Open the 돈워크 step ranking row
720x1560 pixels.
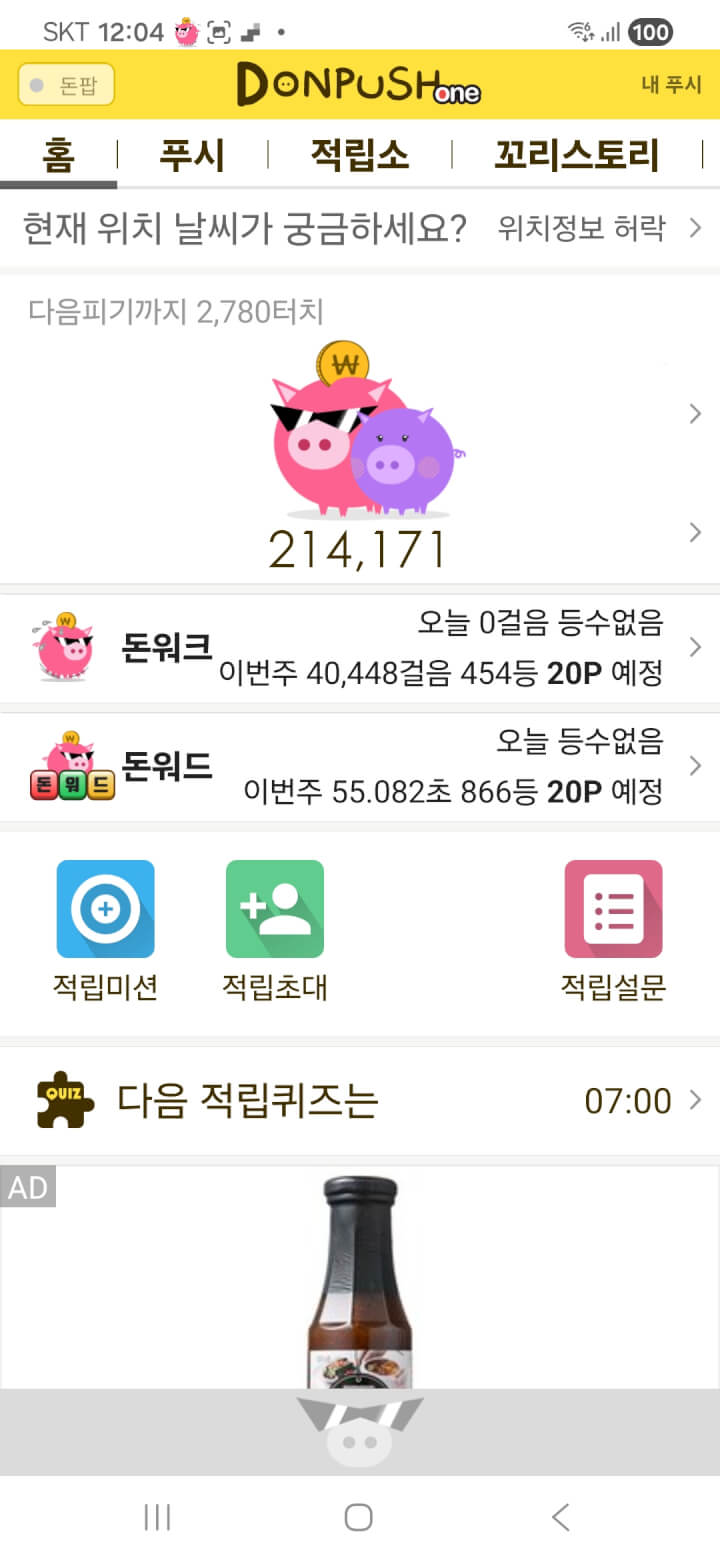360,648
